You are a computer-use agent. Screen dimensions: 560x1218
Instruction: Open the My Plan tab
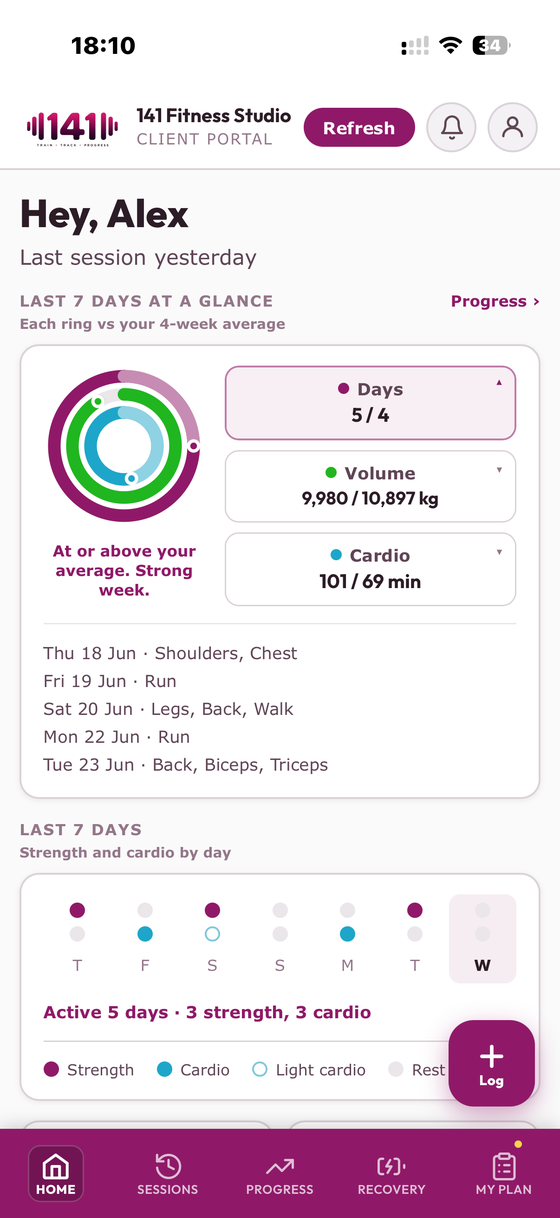504,1173
